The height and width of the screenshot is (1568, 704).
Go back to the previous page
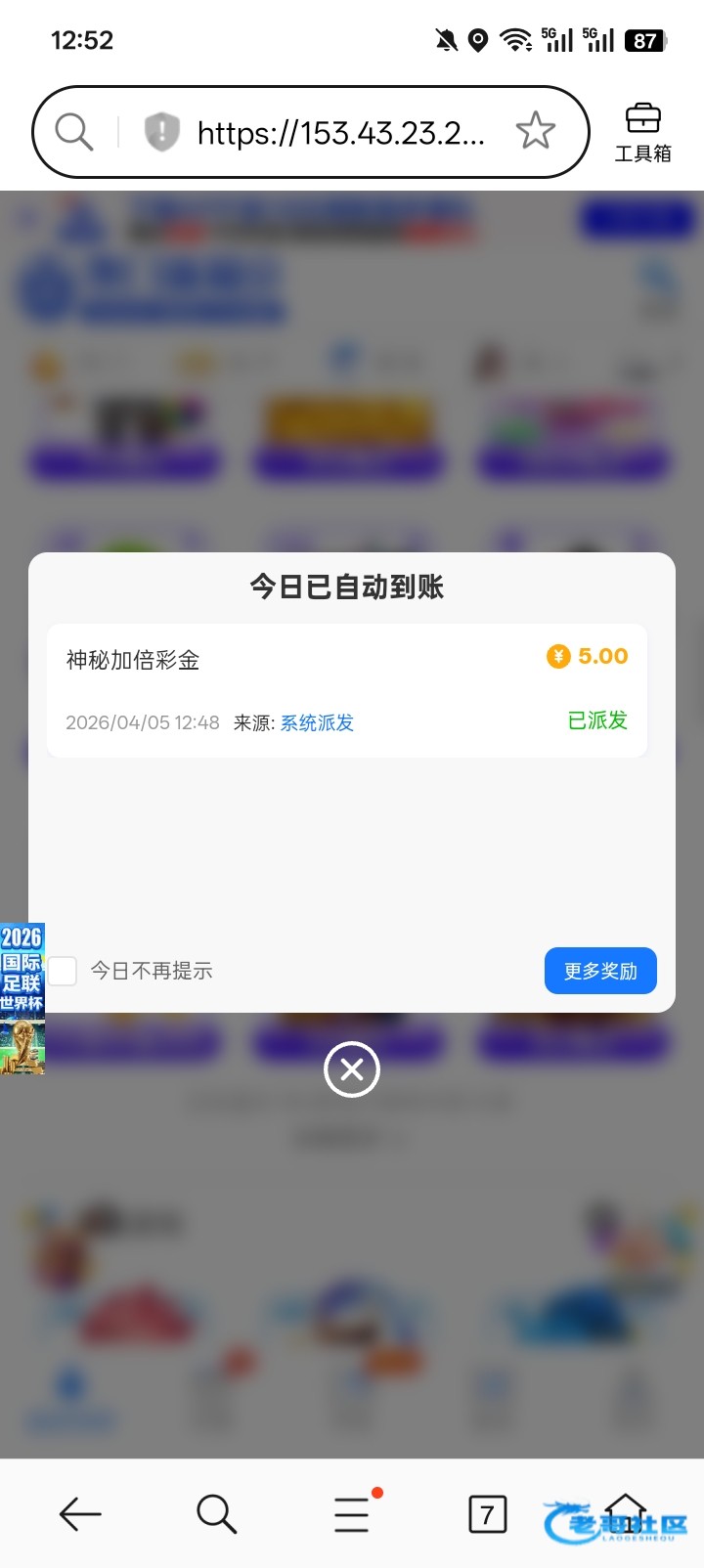80,1514
